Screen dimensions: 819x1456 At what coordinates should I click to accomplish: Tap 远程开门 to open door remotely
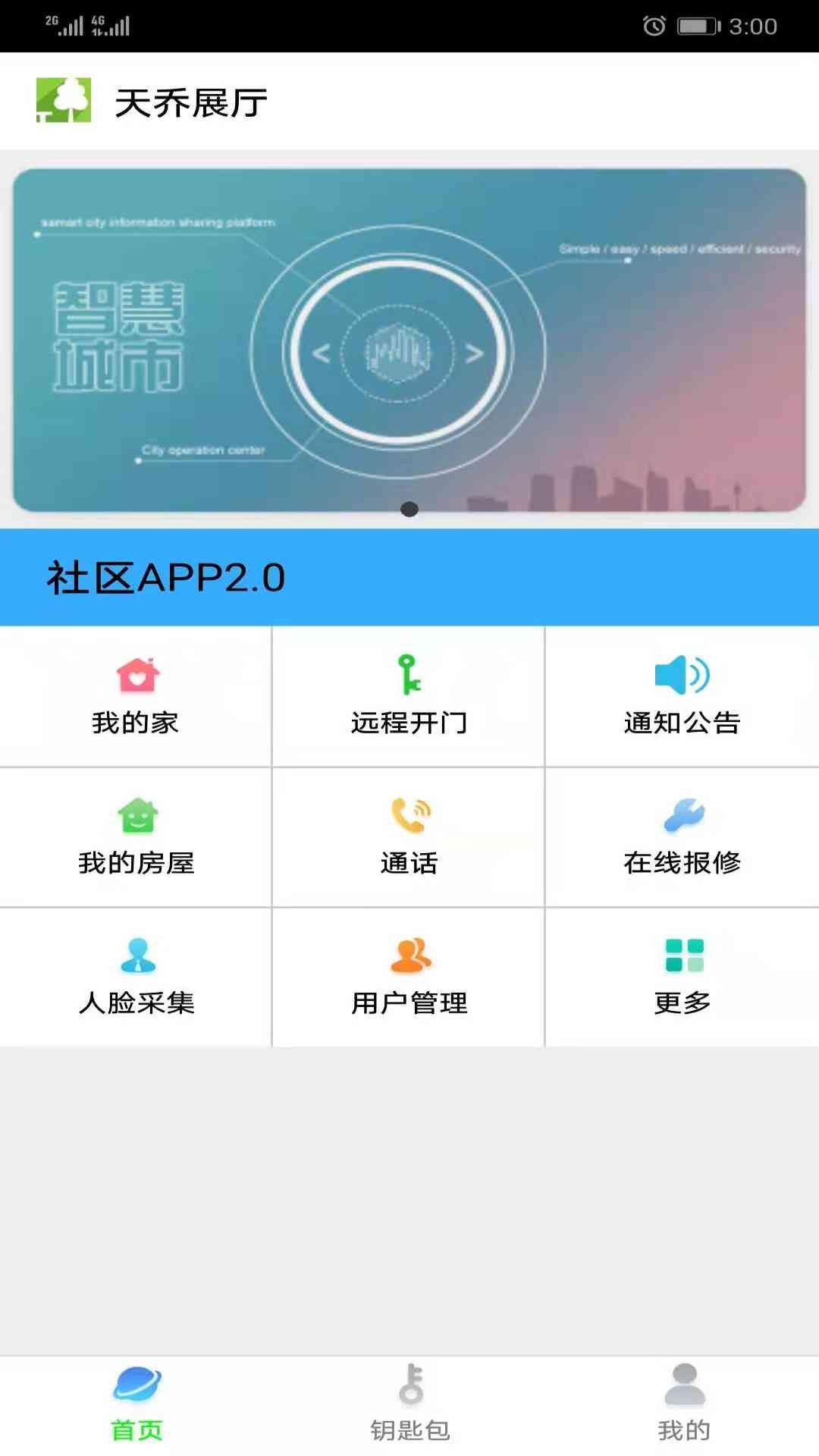point(409,696)
